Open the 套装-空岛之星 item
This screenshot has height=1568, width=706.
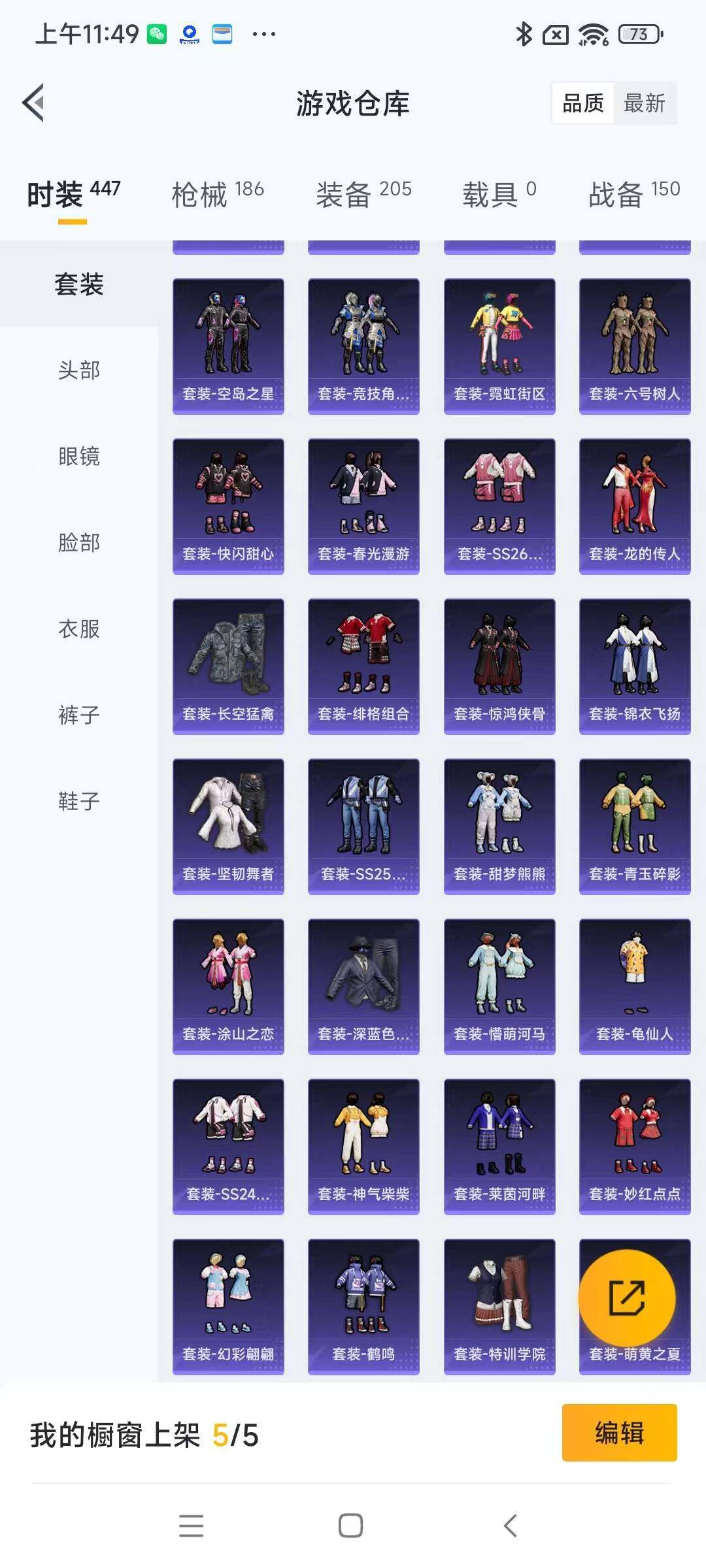coord(228,346)
